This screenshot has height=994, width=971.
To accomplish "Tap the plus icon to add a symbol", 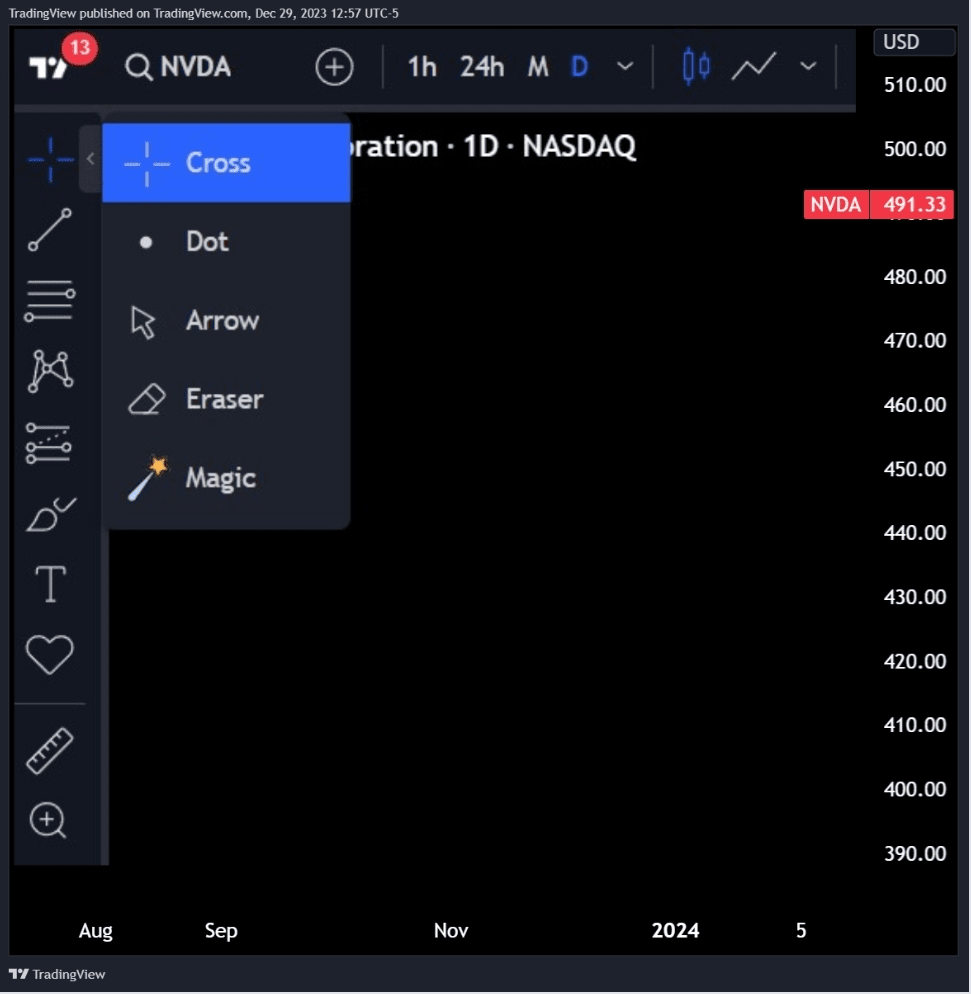I will pyautogui.click(x=334, y=68).
